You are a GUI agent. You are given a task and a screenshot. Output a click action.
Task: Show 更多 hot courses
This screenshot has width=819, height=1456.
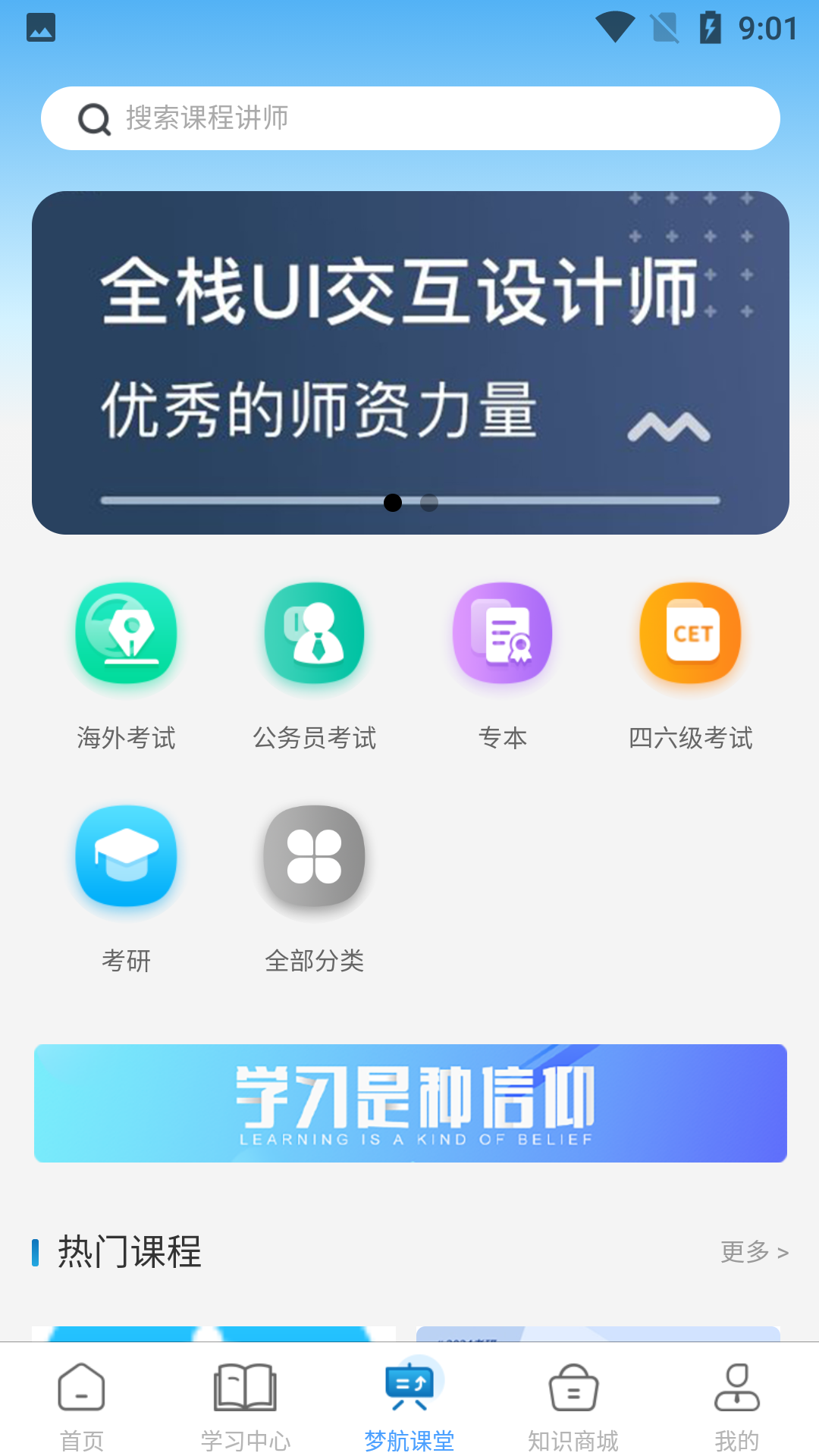click(754, 1252)
